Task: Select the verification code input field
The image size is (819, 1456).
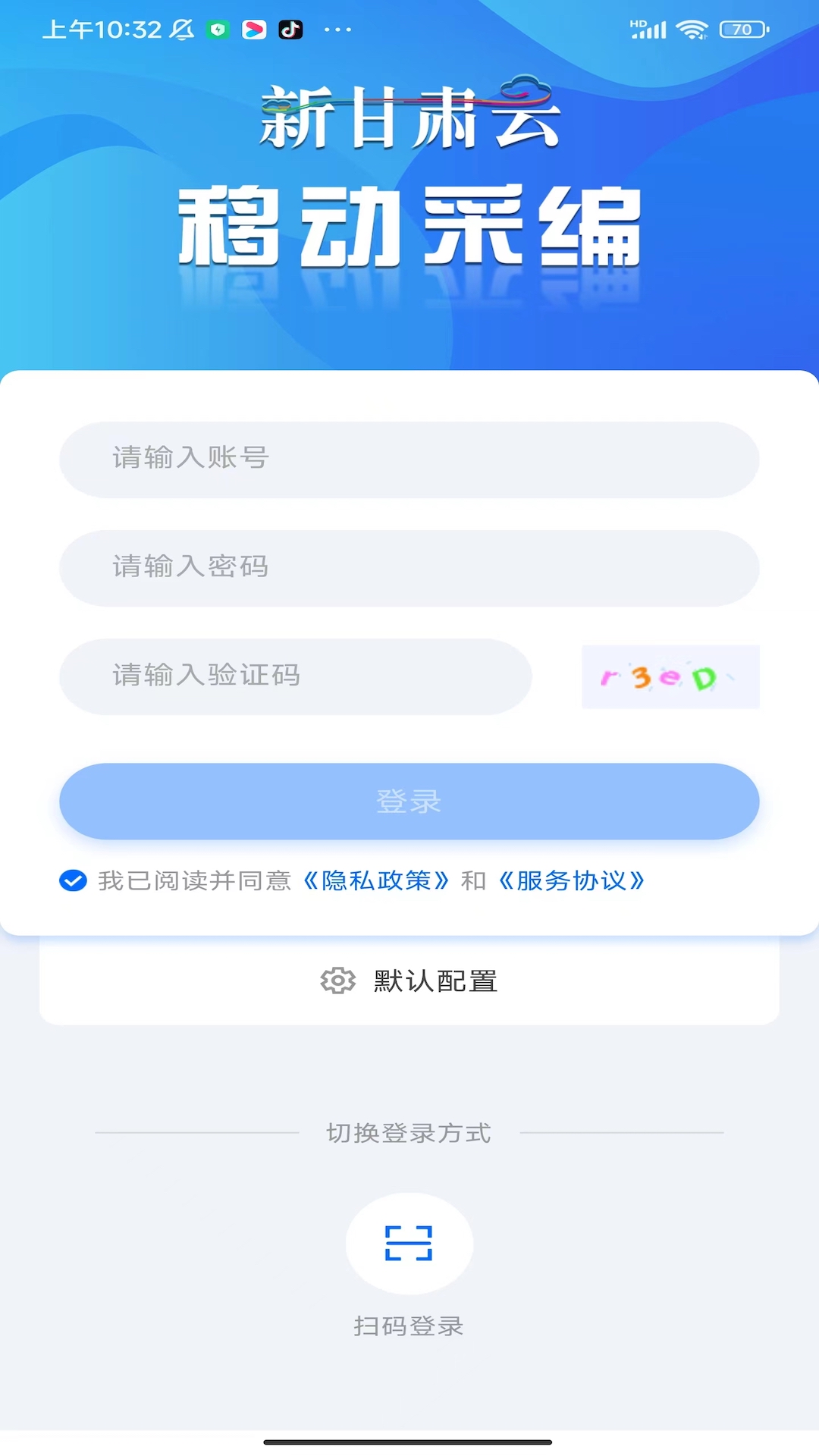Action: pyautogui.click(x=296, y=676)
